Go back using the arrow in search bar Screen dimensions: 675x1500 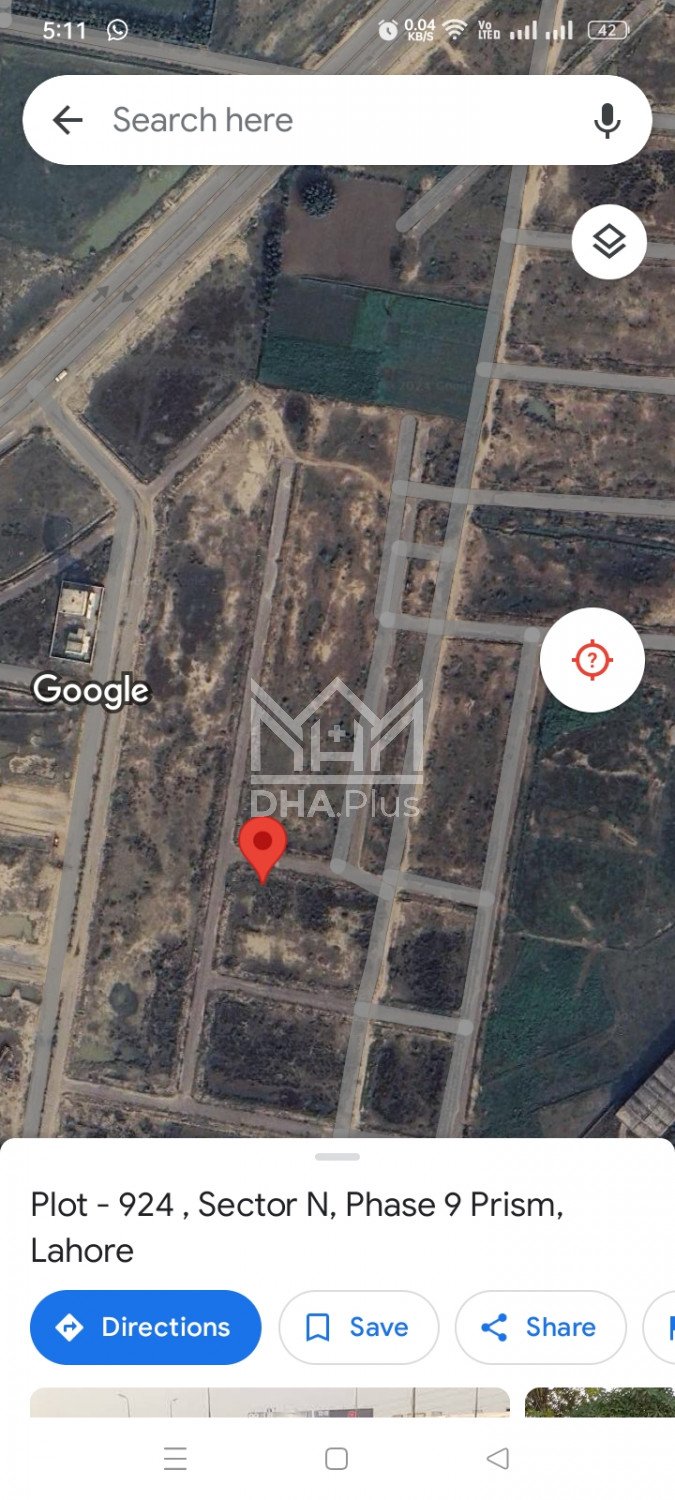(67, 121)
